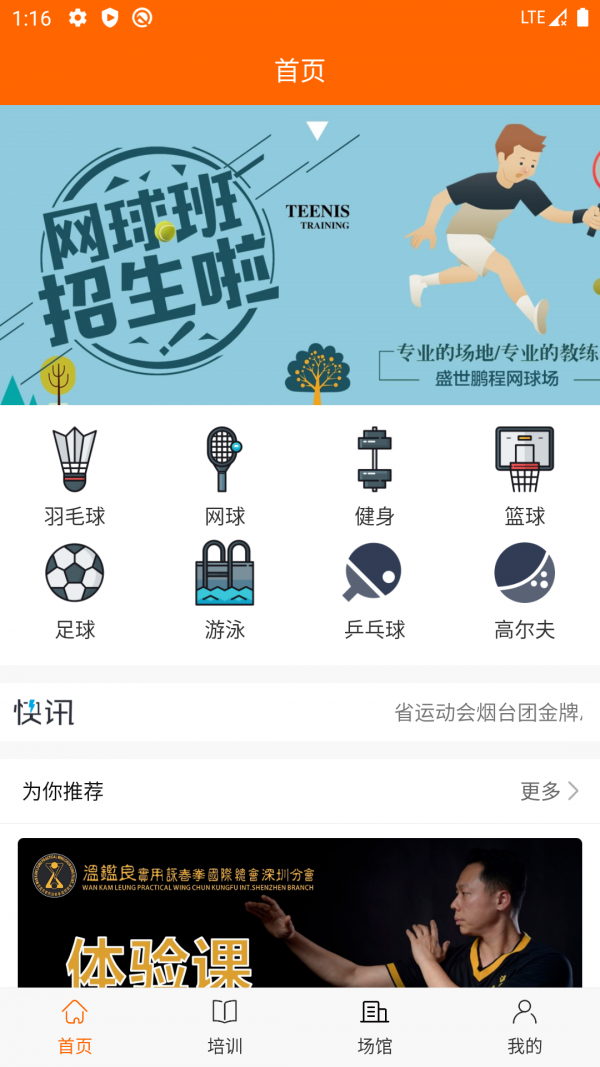Open the 体验课 Wing Chun trial class card
The image size is (600, 1067).
pyautogui.click(x=300, y=912)
